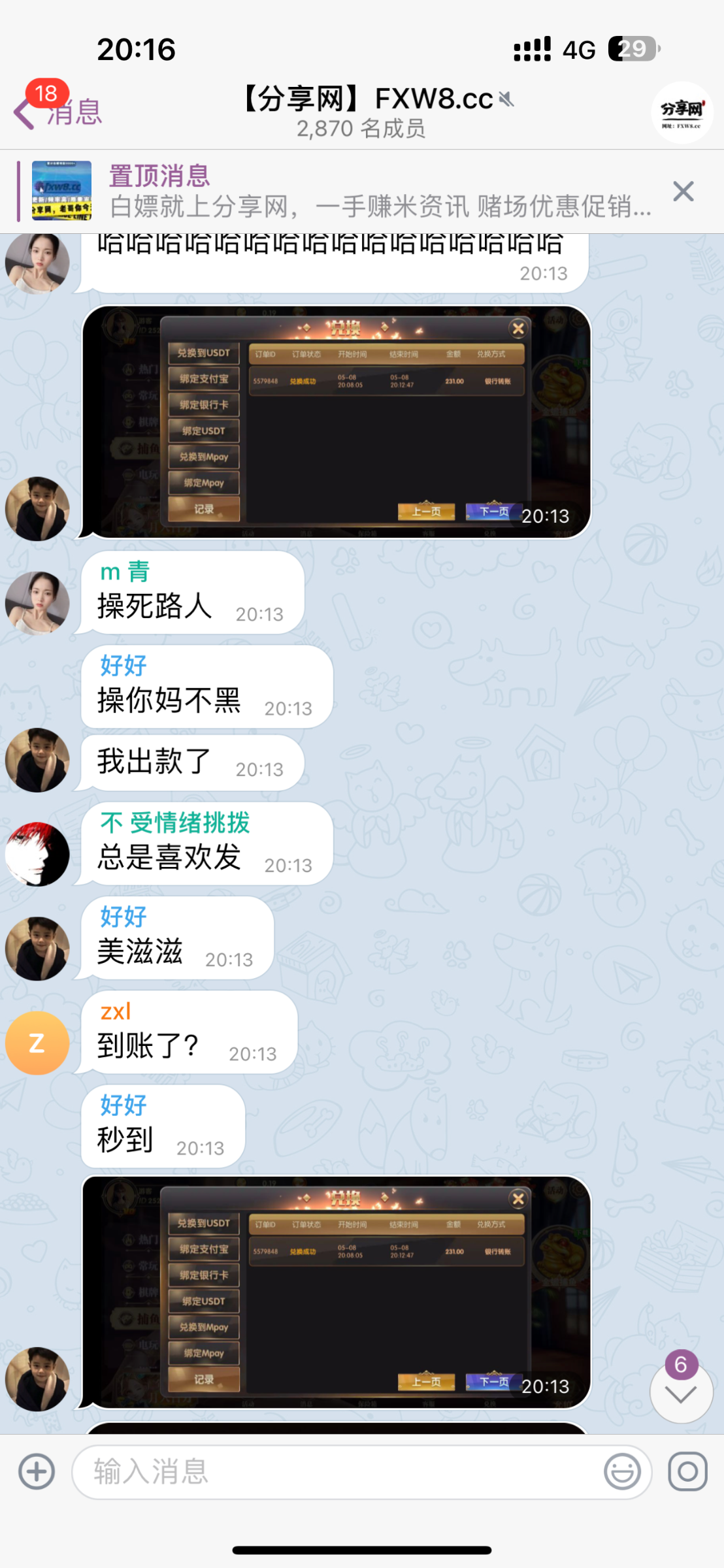Focus the message input field
Viewport: 724px width, 1568px height.
click(x=340, y=1472)
